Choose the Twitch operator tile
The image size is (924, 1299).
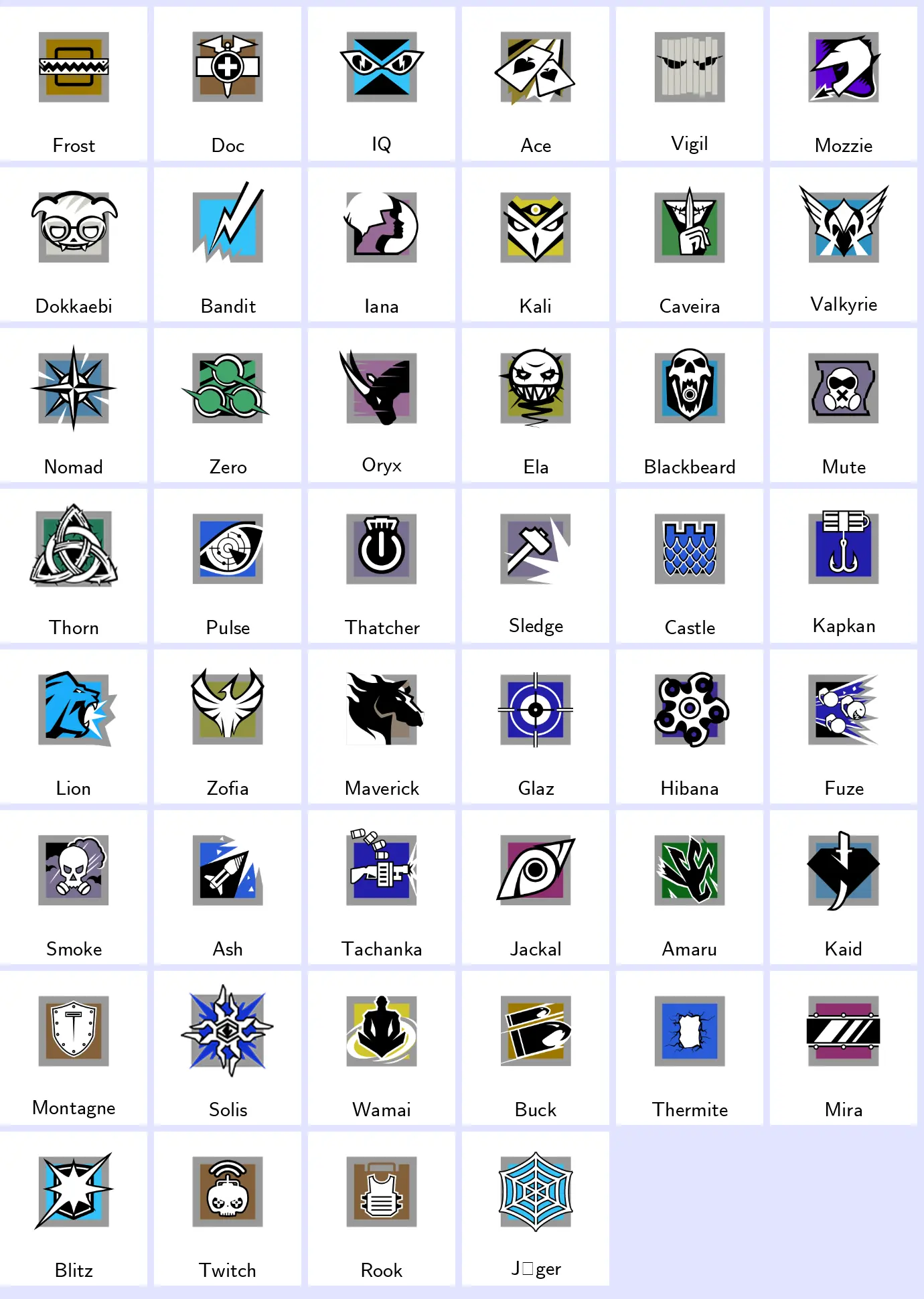(228, 1209)
